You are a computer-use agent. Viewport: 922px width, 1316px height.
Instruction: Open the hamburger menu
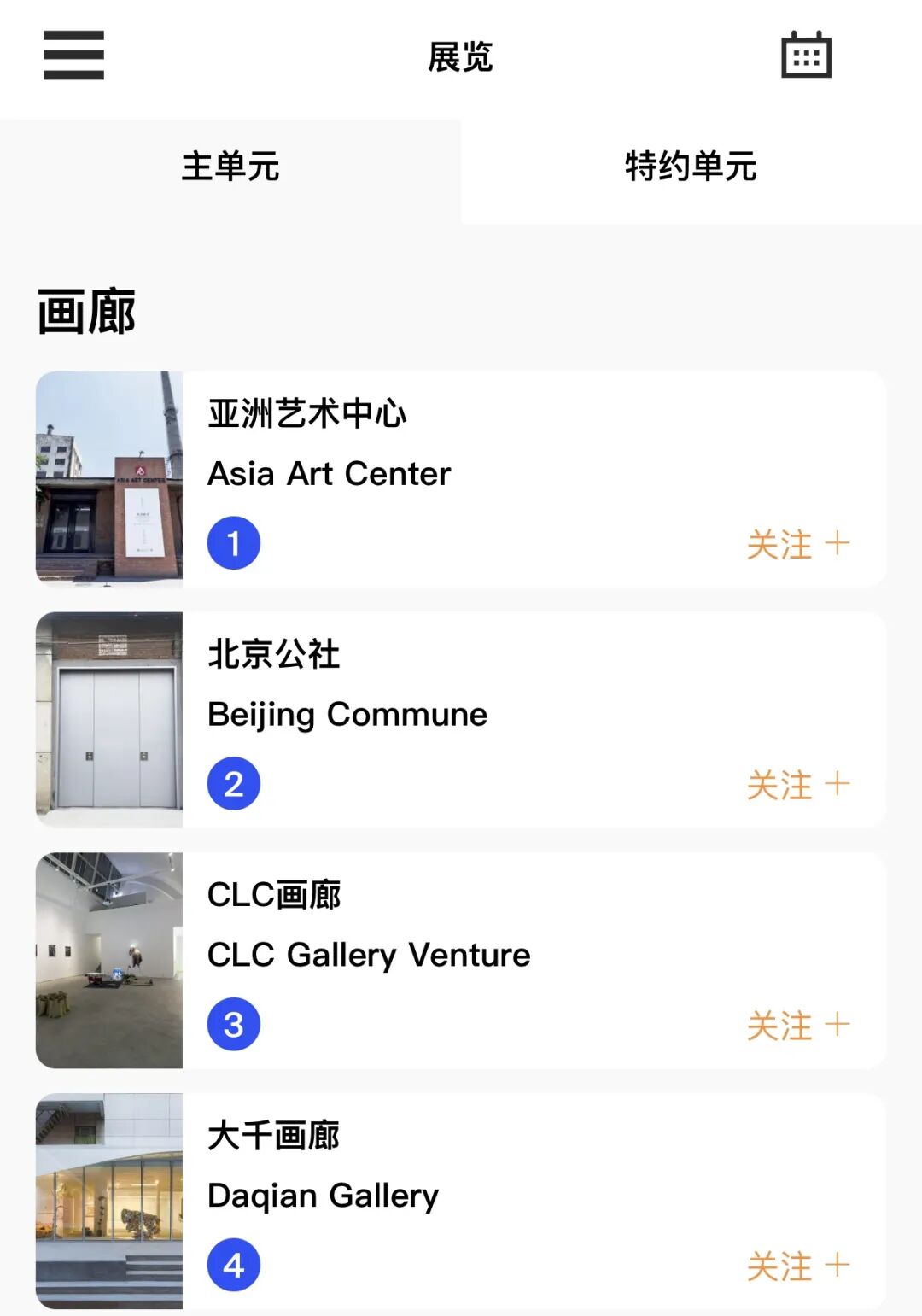click(x=73, y=56)
